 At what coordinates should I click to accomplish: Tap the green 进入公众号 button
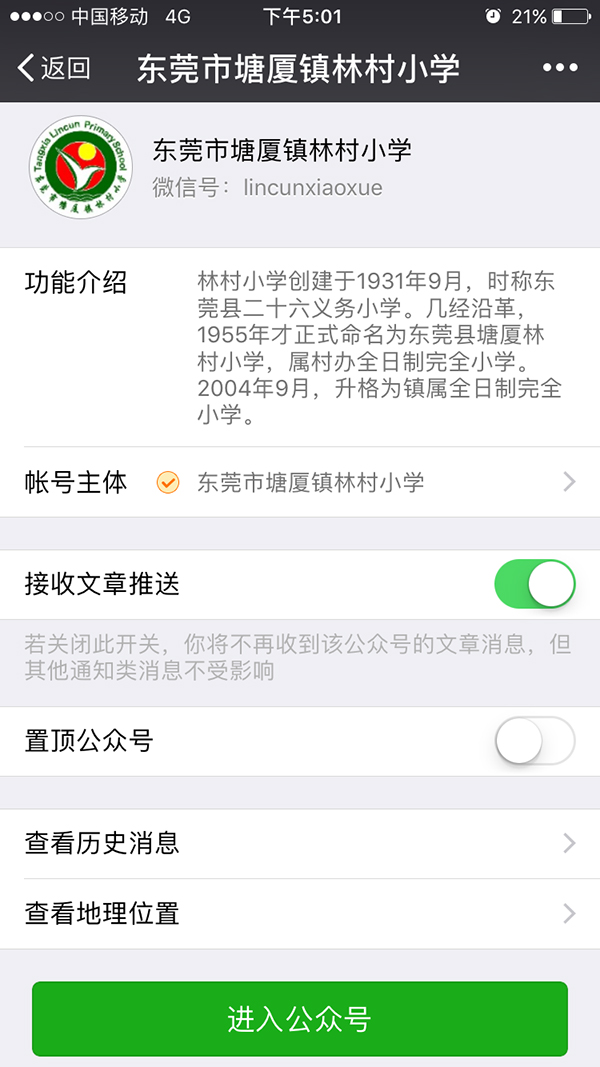pos(300,1018)
